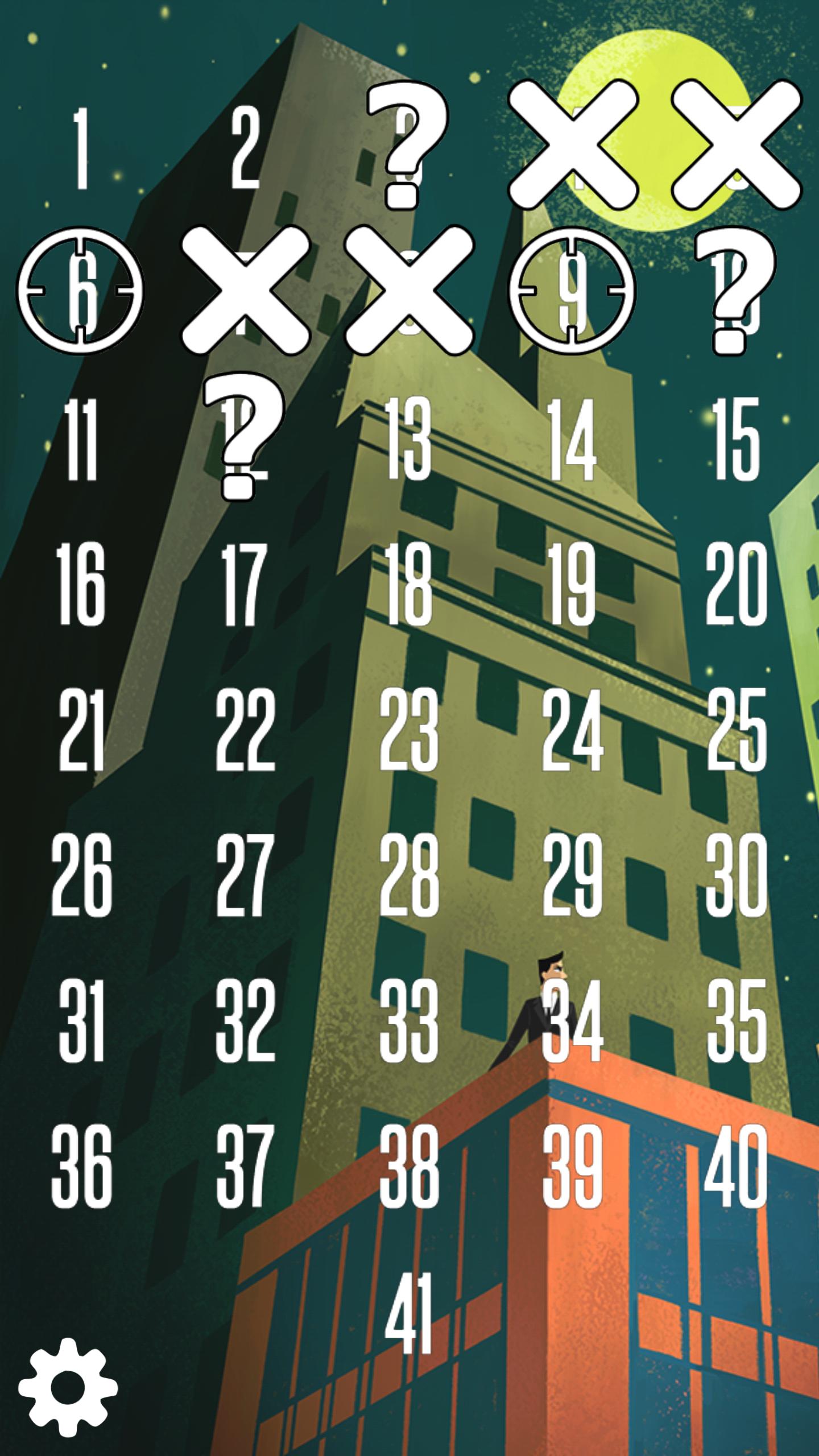Open level 6 with target marker
The image size is (819, 1456).
[x=81, y=290]
